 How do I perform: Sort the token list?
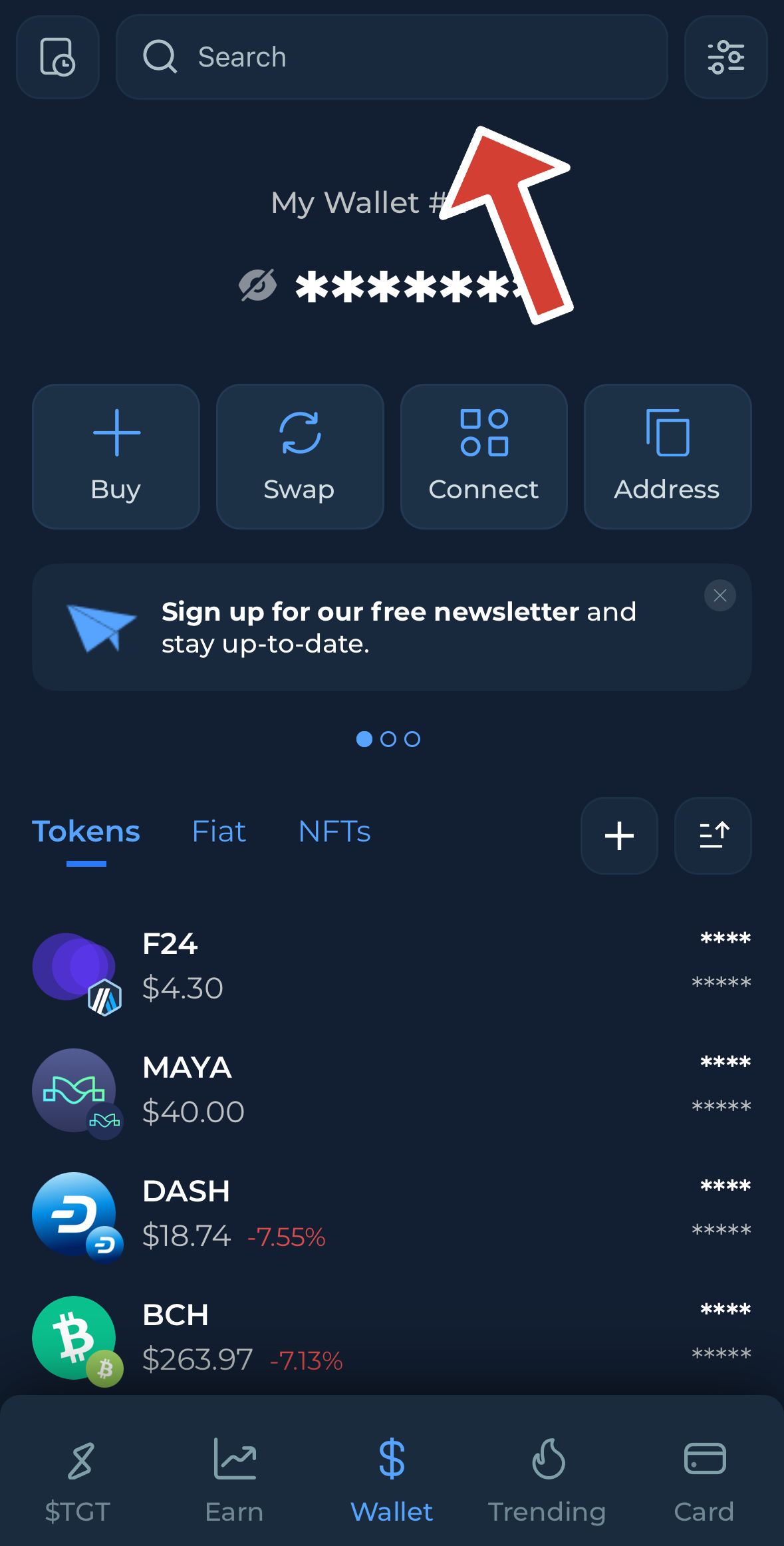[713, 836]
